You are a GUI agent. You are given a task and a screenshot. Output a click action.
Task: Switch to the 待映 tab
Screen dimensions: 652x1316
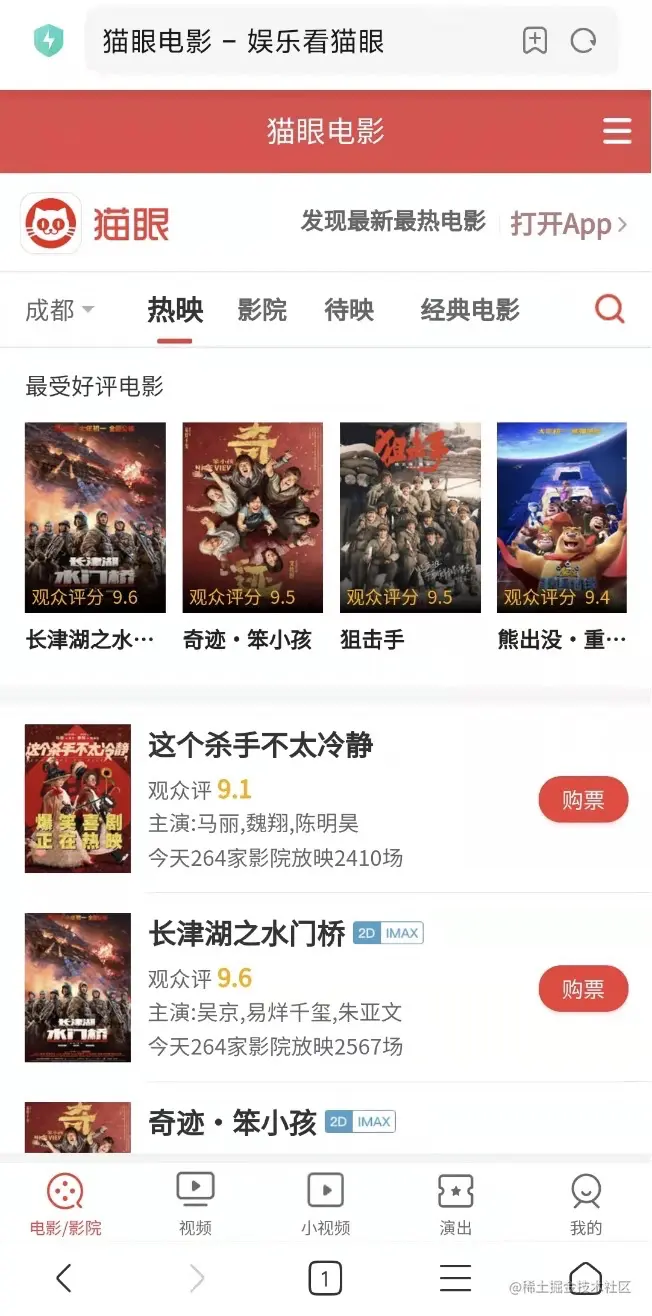349,310
